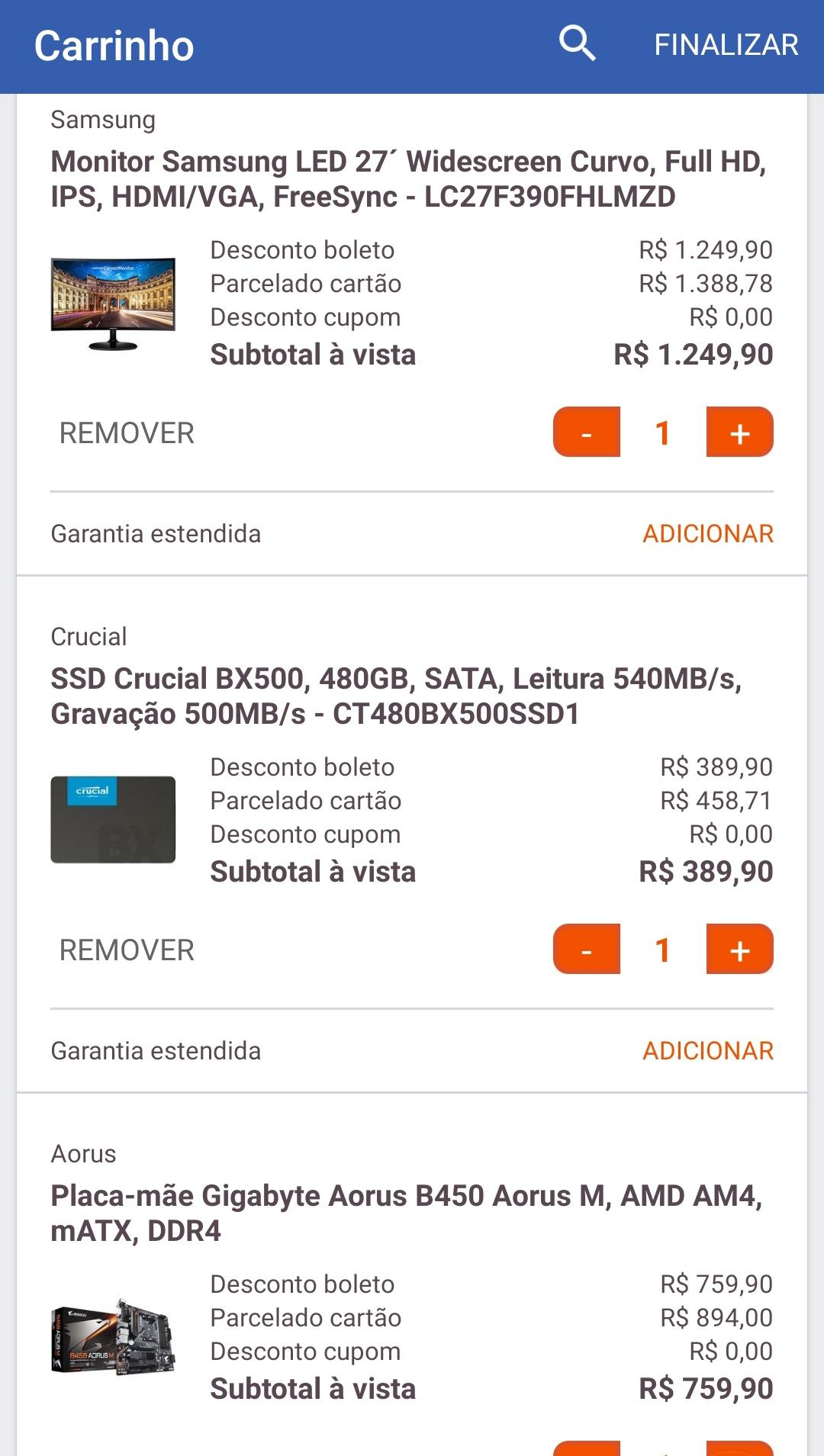This screenshot has width=824, height=1456.
Task: Add extended warranty for the Samsung monitor
Action: coord(708,534)
